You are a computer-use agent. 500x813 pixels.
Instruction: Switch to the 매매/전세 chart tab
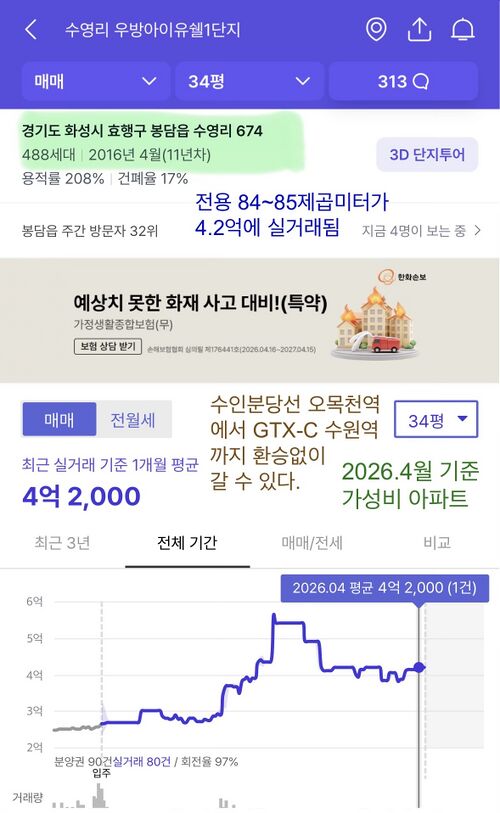(312, 543)
